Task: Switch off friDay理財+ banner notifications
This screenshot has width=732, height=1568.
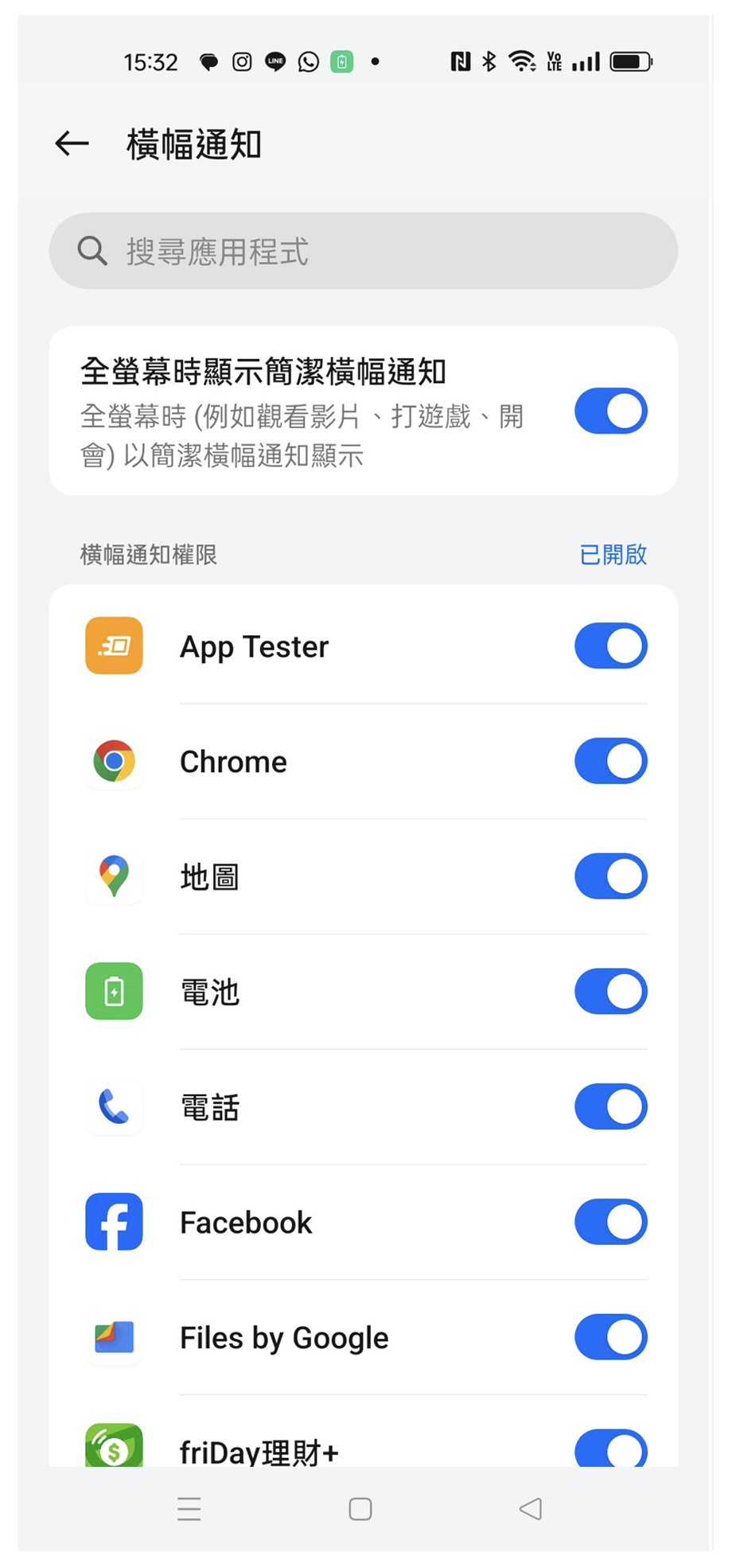Action: tap(610, 1449)
